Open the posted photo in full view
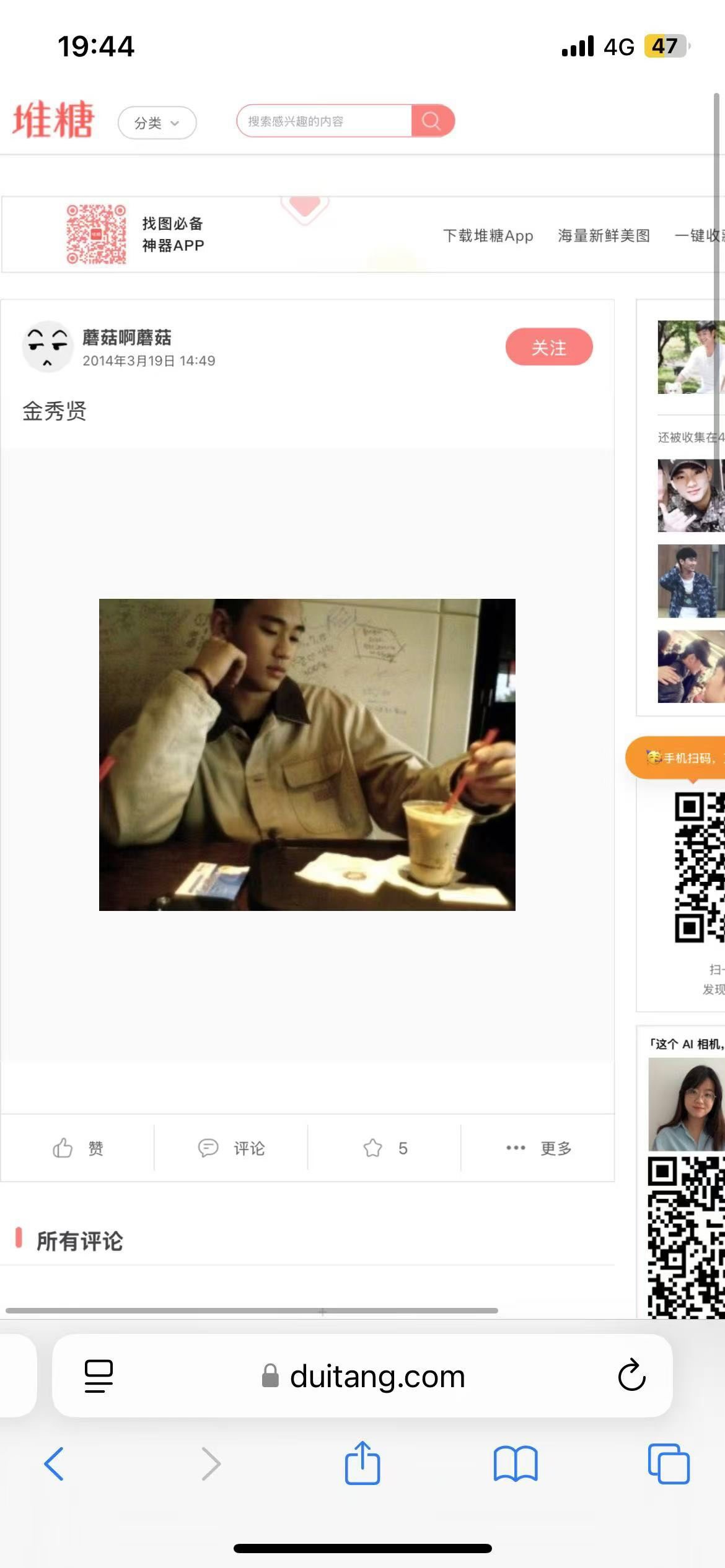Viewport: 725px width, 1568px height. point(307,754)
